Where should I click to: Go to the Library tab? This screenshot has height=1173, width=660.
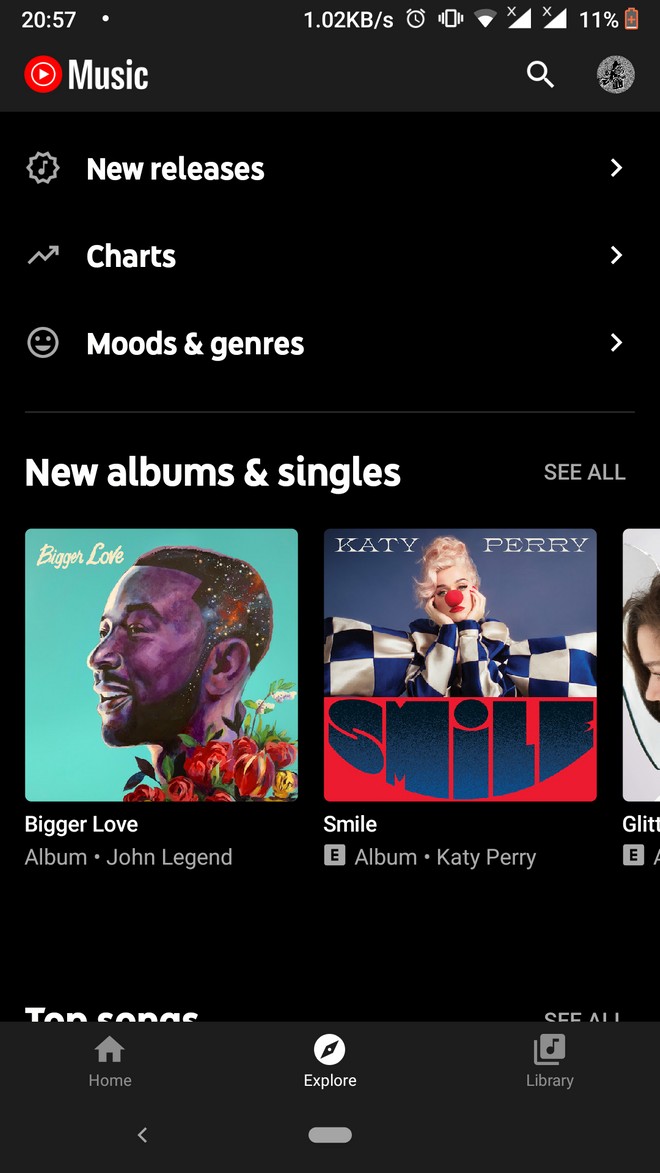(x=549, y=1062)
